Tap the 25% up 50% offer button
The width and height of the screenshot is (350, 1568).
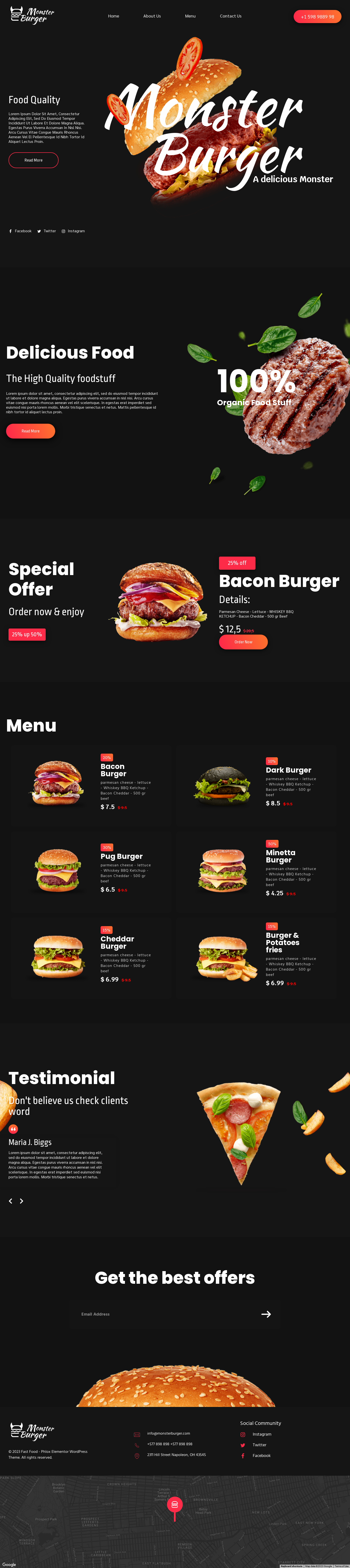(27, 634)
